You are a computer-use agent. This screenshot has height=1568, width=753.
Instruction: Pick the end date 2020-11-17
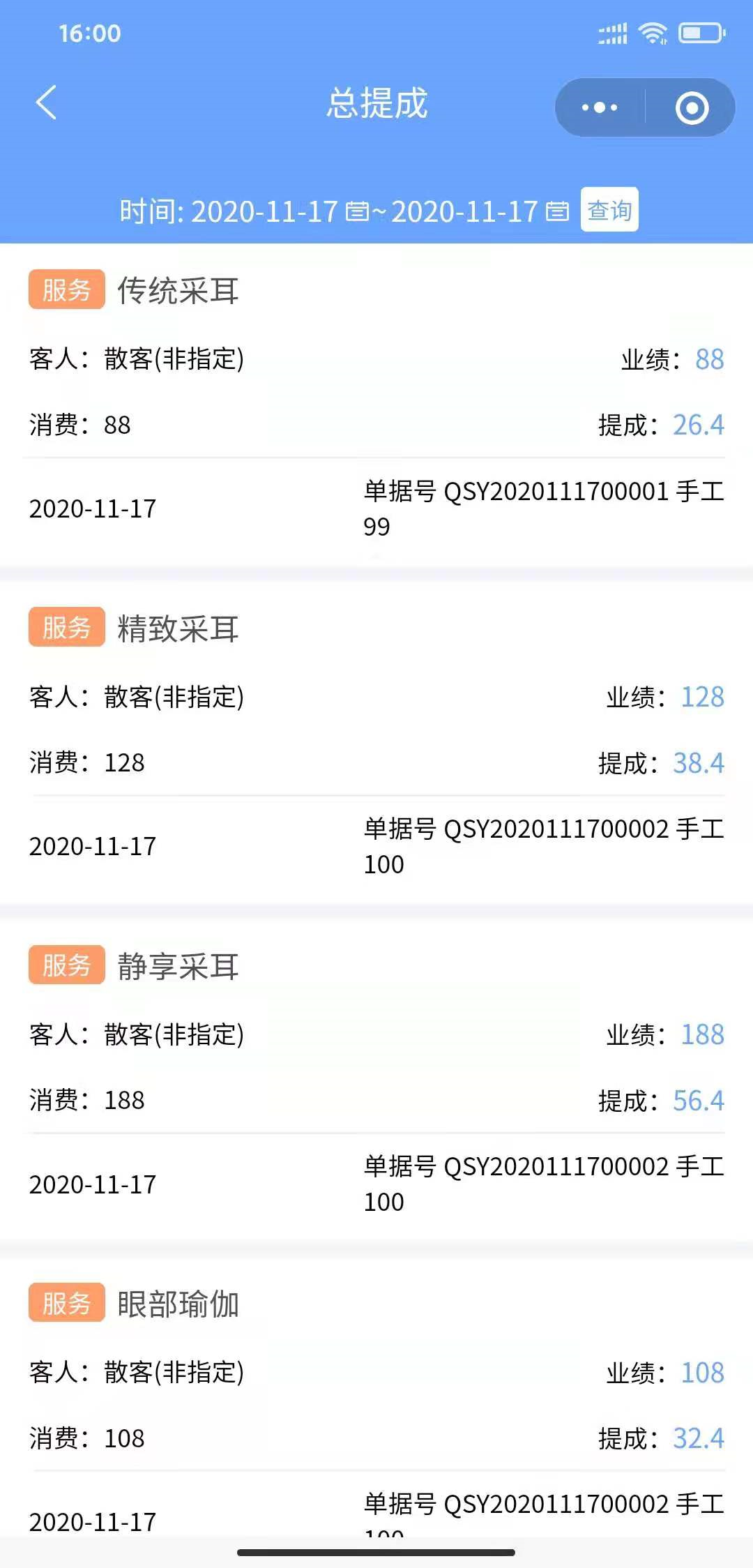(x=480, y=211)
